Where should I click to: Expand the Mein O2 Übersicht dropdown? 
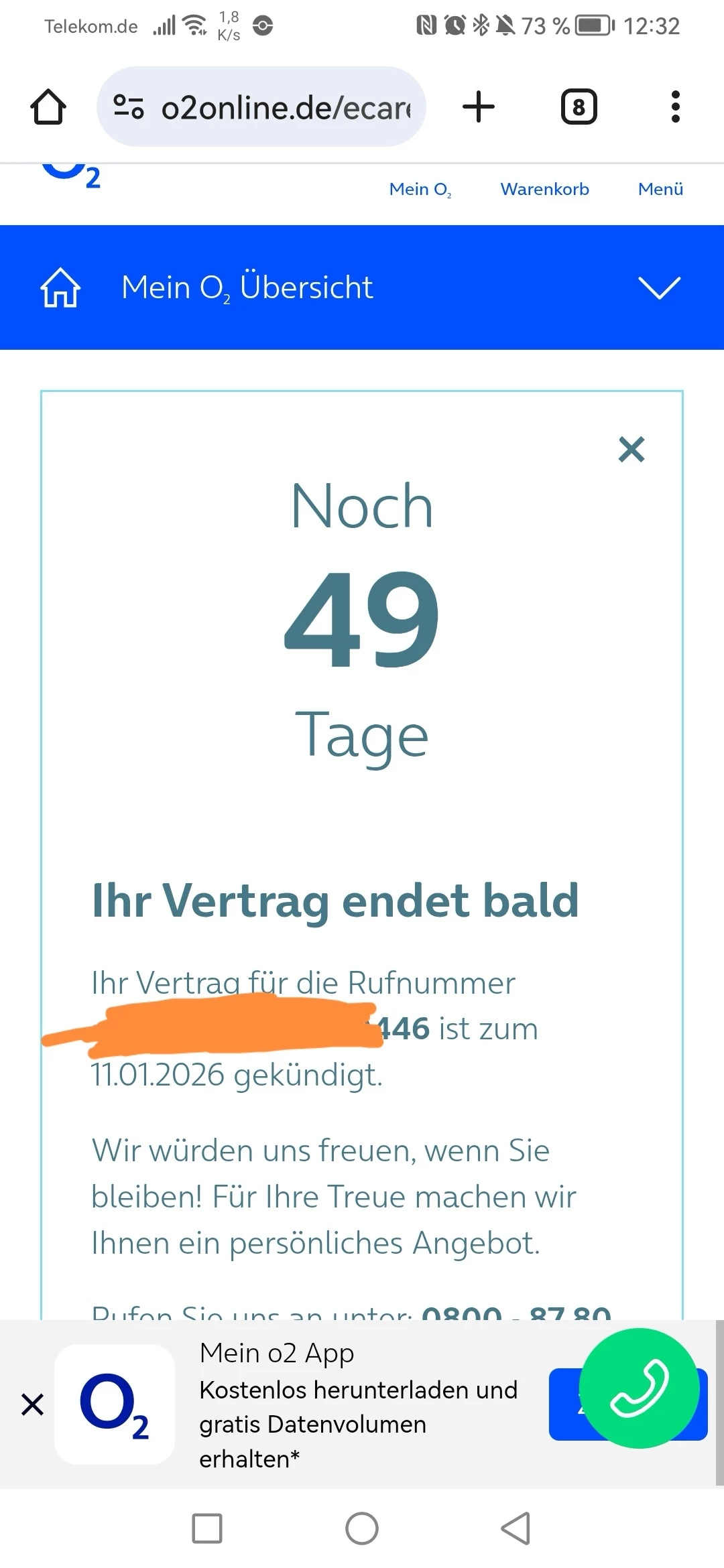click(660, 287)
